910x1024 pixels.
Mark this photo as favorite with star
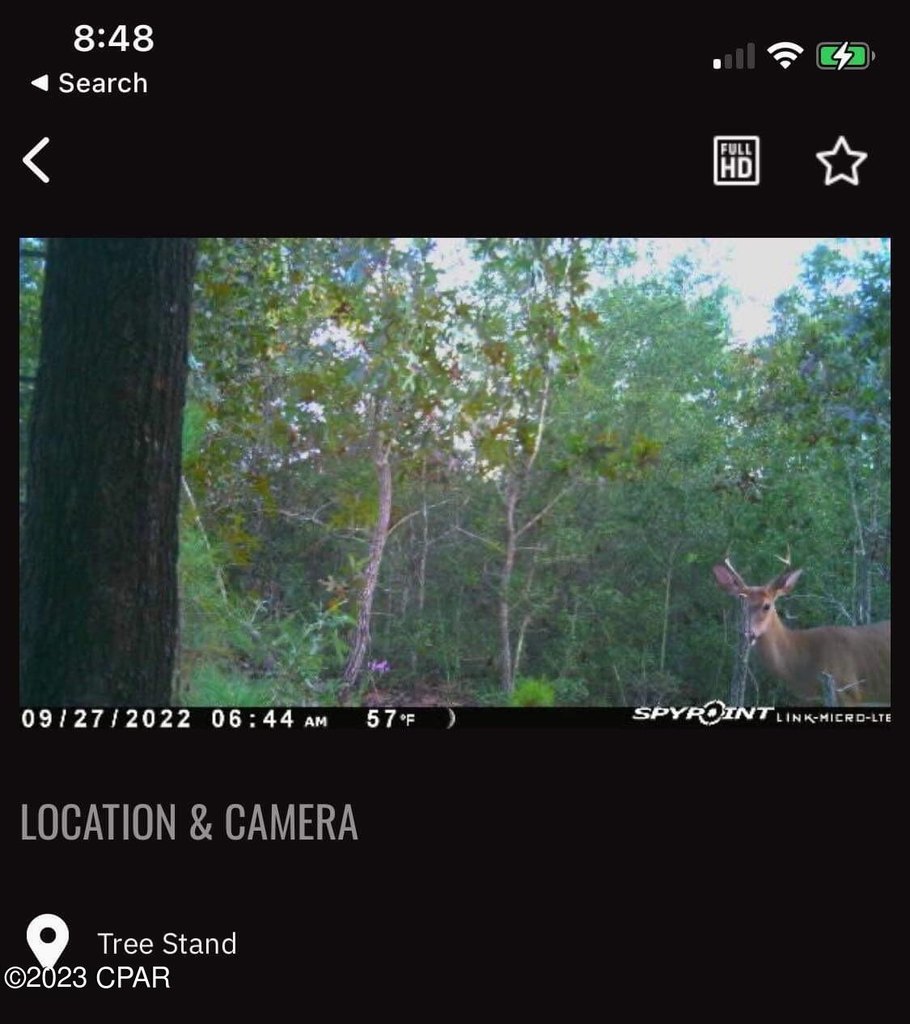[x=841, y=161]
